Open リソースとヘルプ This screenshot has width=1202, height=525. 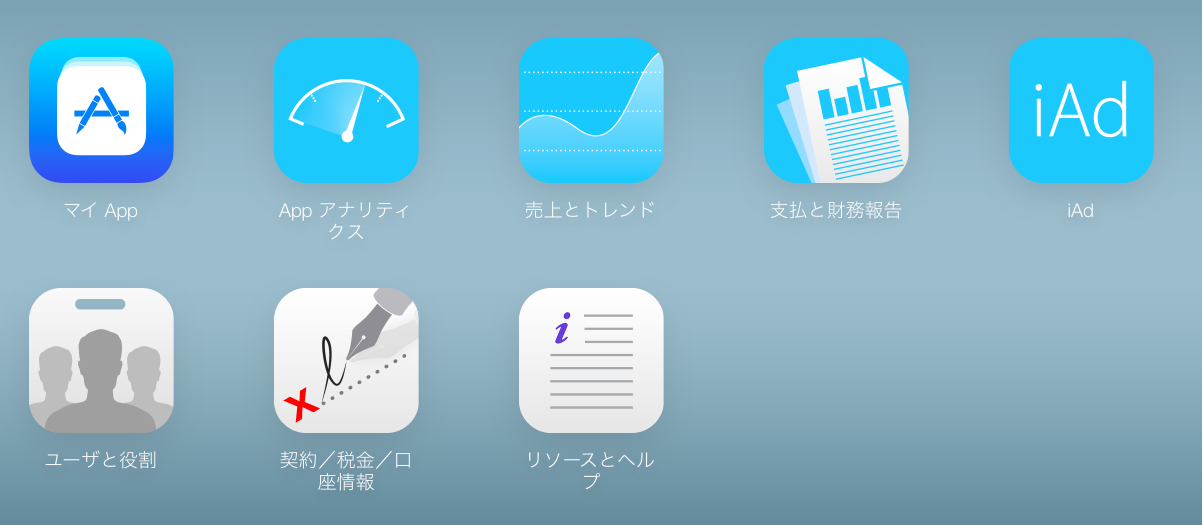point(591,361)
